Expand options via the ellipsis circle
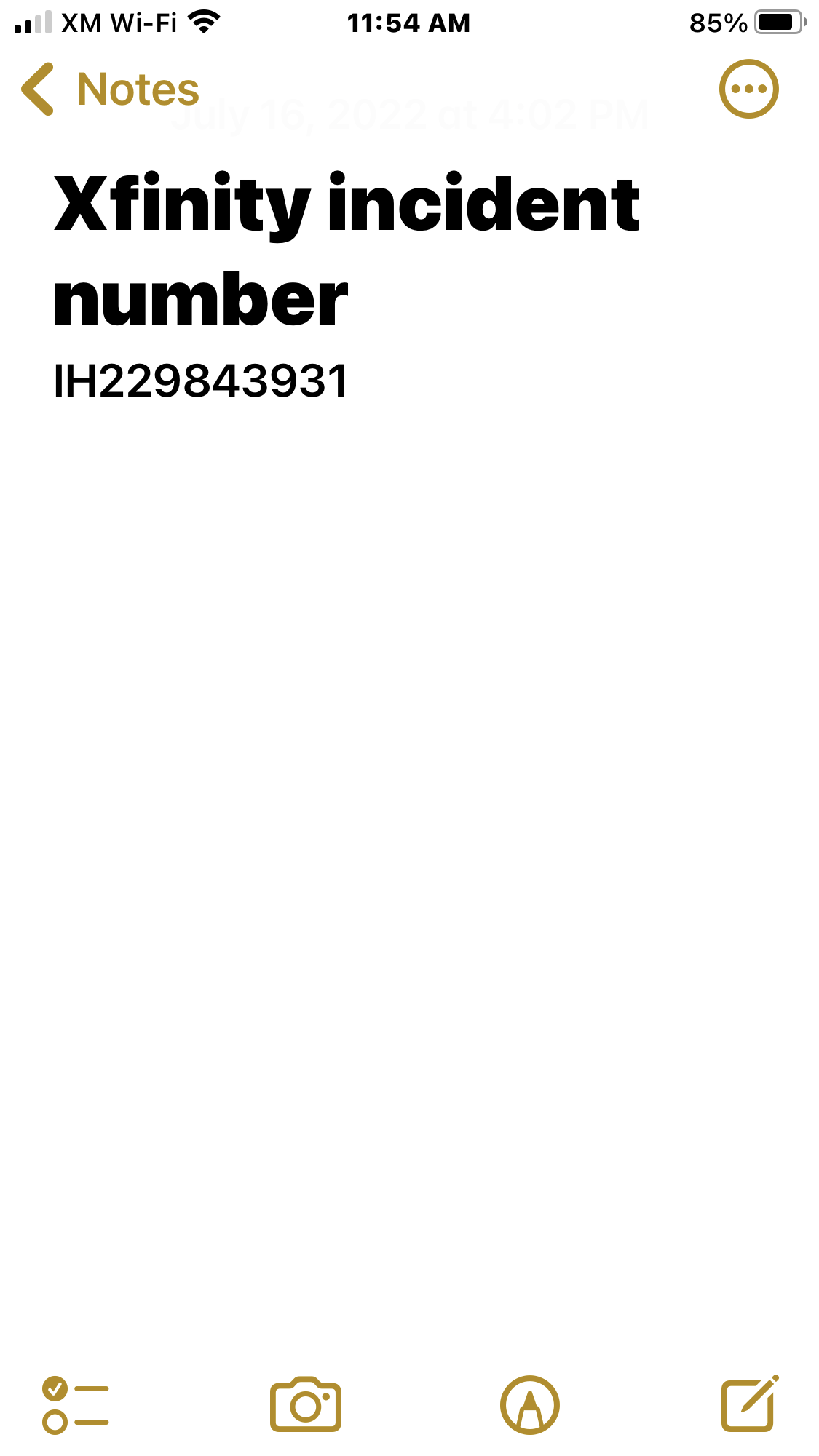819x1456 pixels. coord(749,88)
